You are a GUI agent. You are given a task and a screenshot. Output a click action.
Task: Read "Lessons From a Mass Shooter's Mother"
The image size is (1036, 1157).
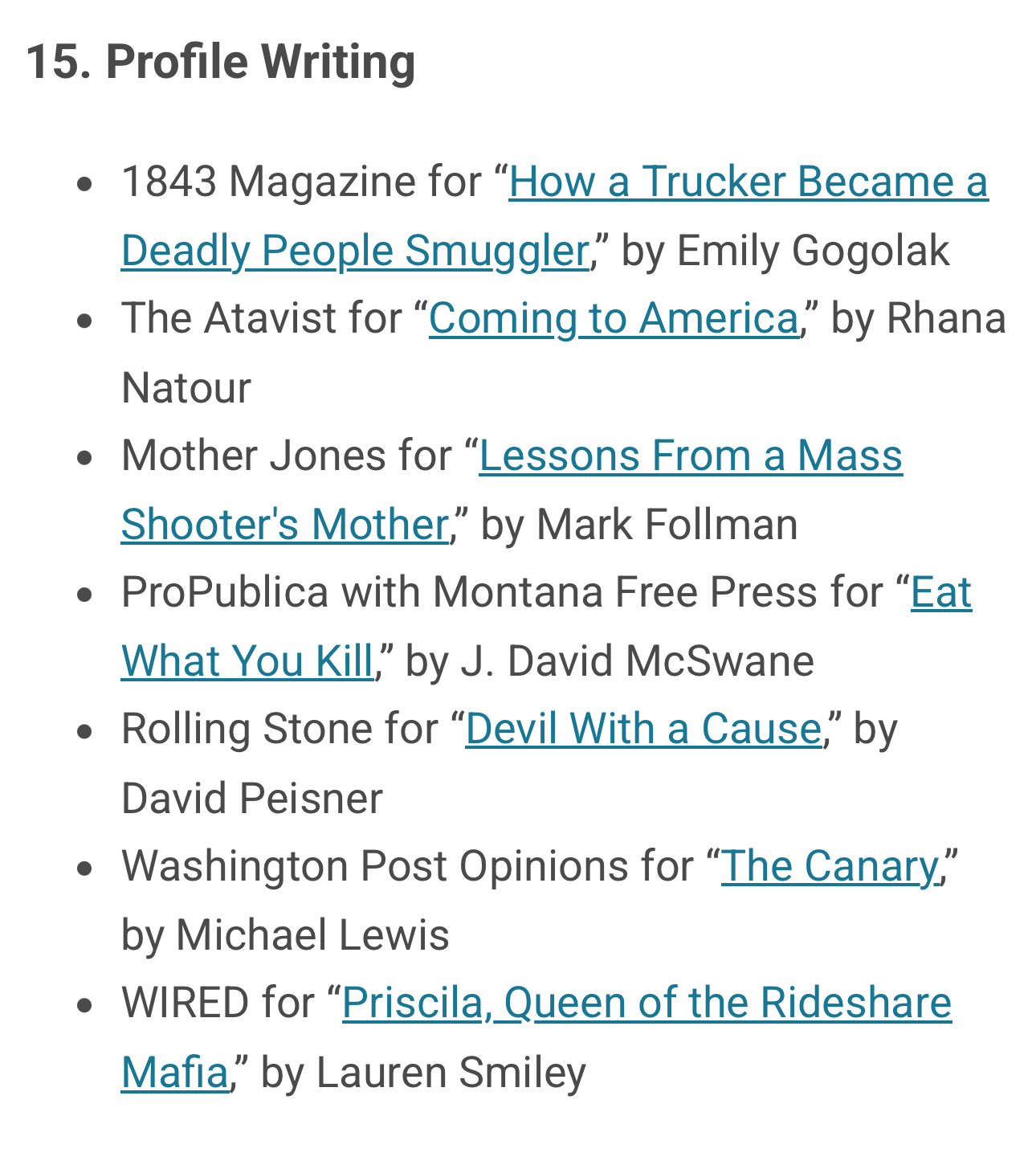tap(690, 456)
